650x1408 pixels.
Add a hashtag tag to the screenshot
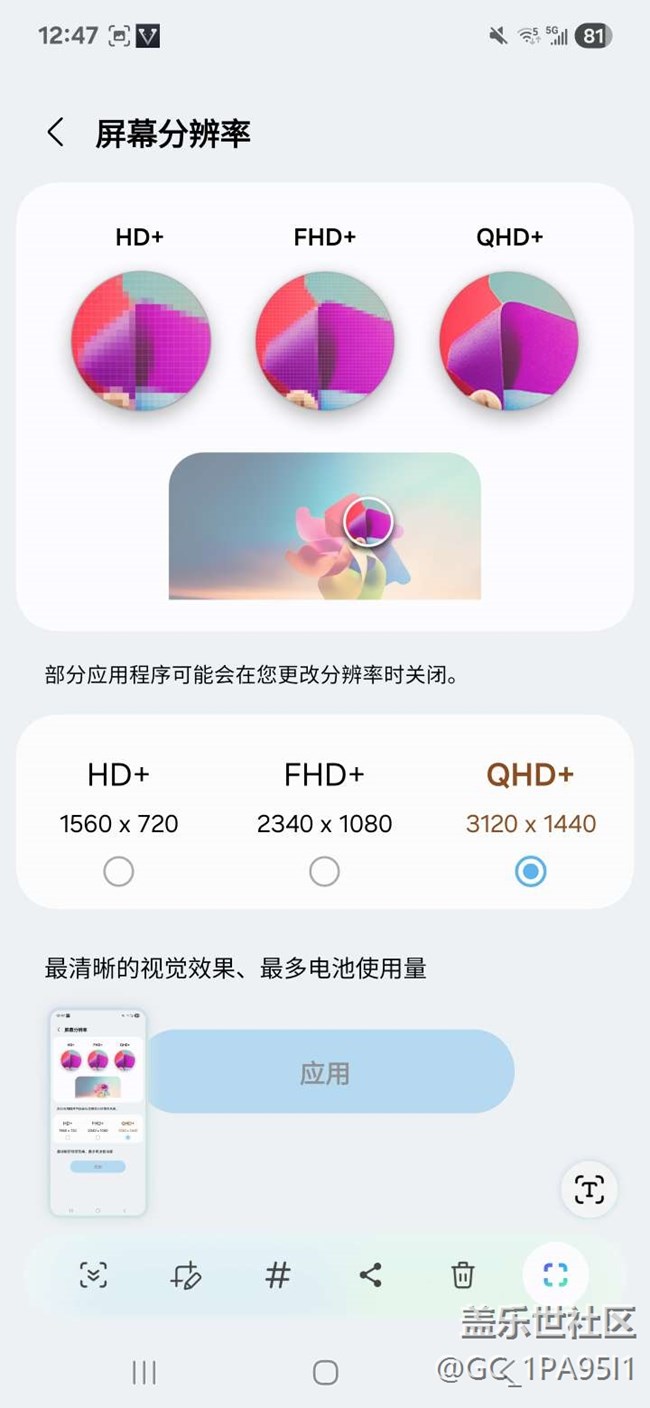[x=278, y=1275]
